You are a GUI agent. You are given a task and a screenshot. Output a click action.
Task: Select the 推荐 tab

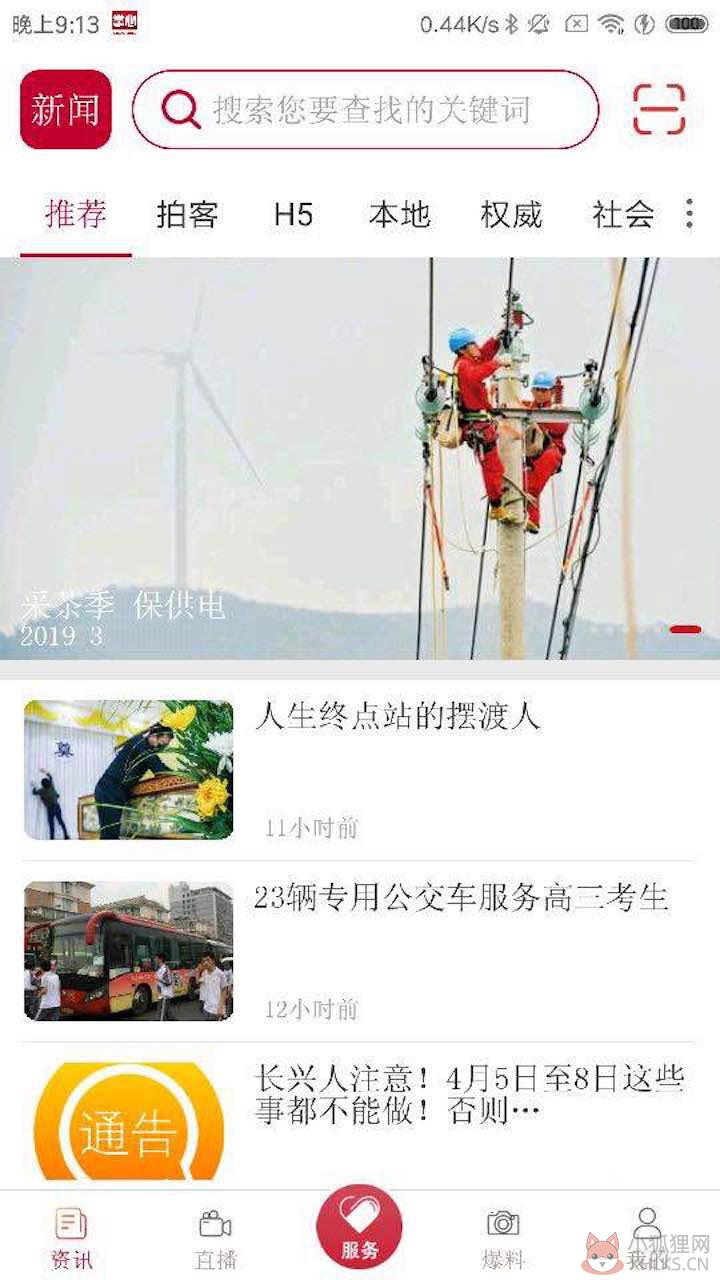click(x=76, y=214)
